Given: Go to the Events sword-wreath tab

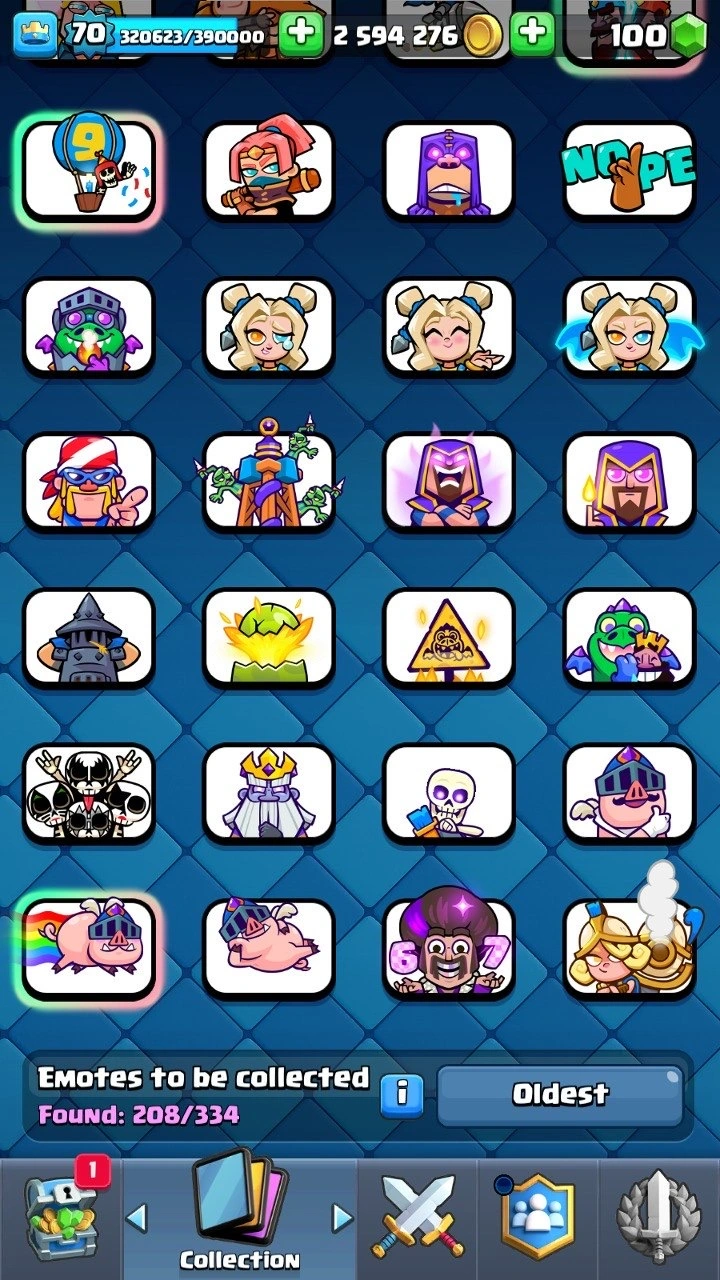Looking at the screenshot, I should 660,1218.
